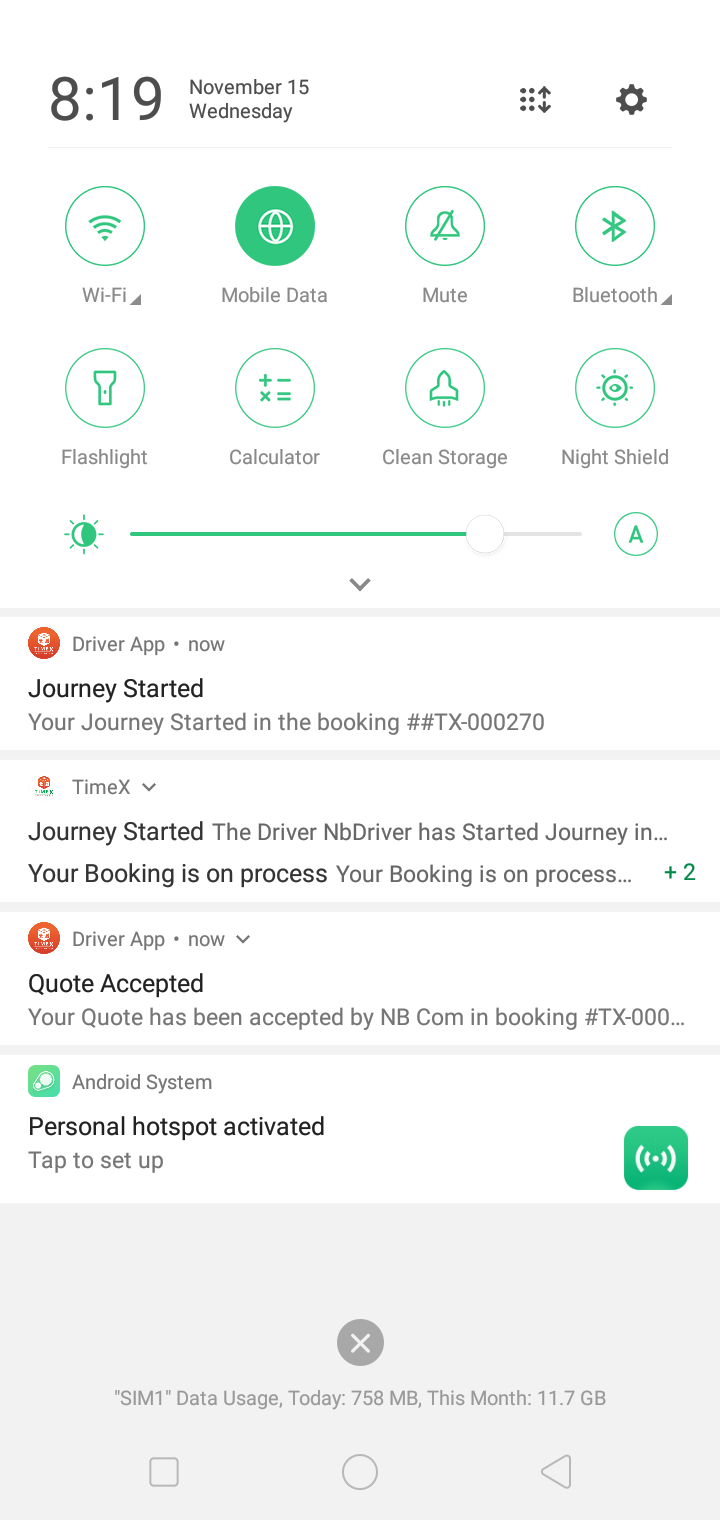Switch on the Flashlight
This screenshot has width=720, height=1520.
(x=105, y=388)
